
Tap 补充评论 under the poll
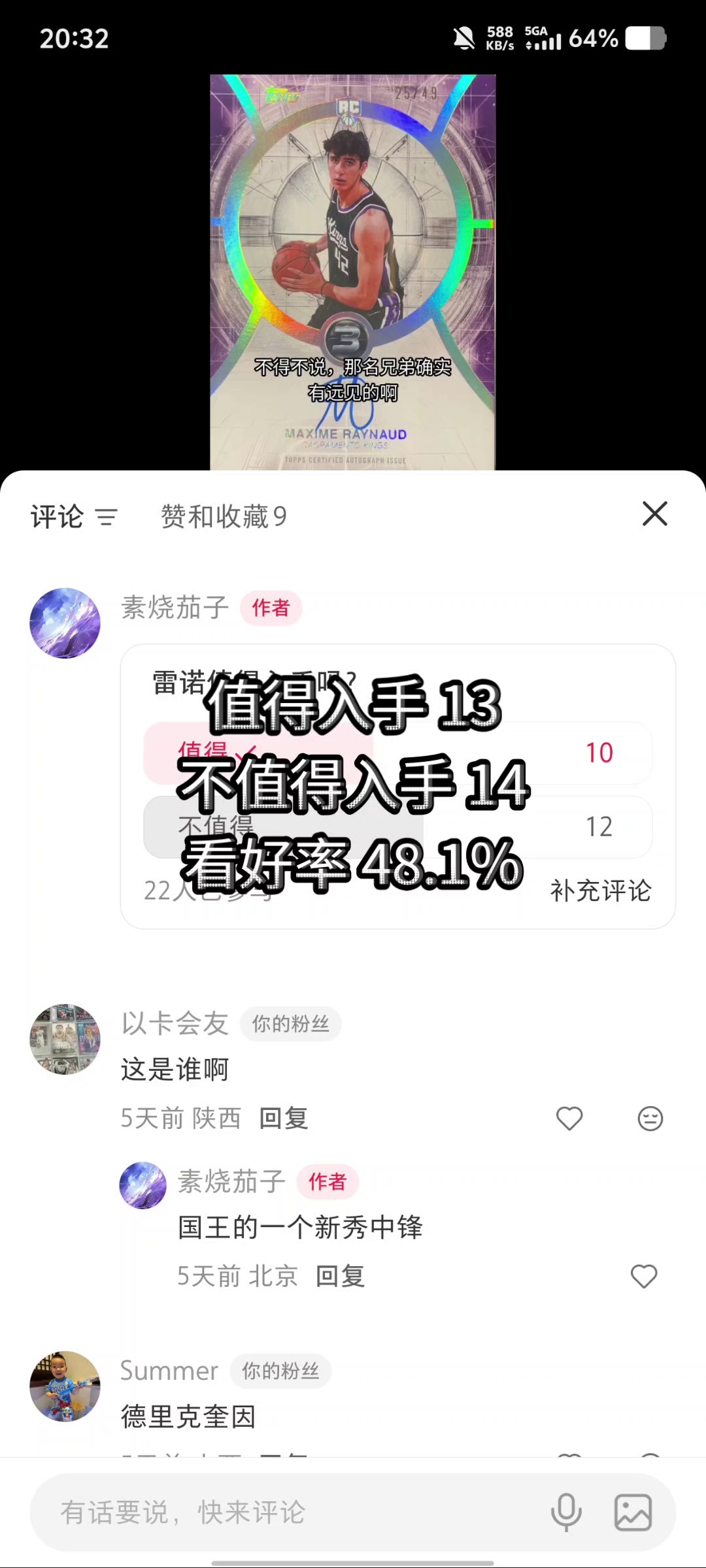click(x=600, y=890)
